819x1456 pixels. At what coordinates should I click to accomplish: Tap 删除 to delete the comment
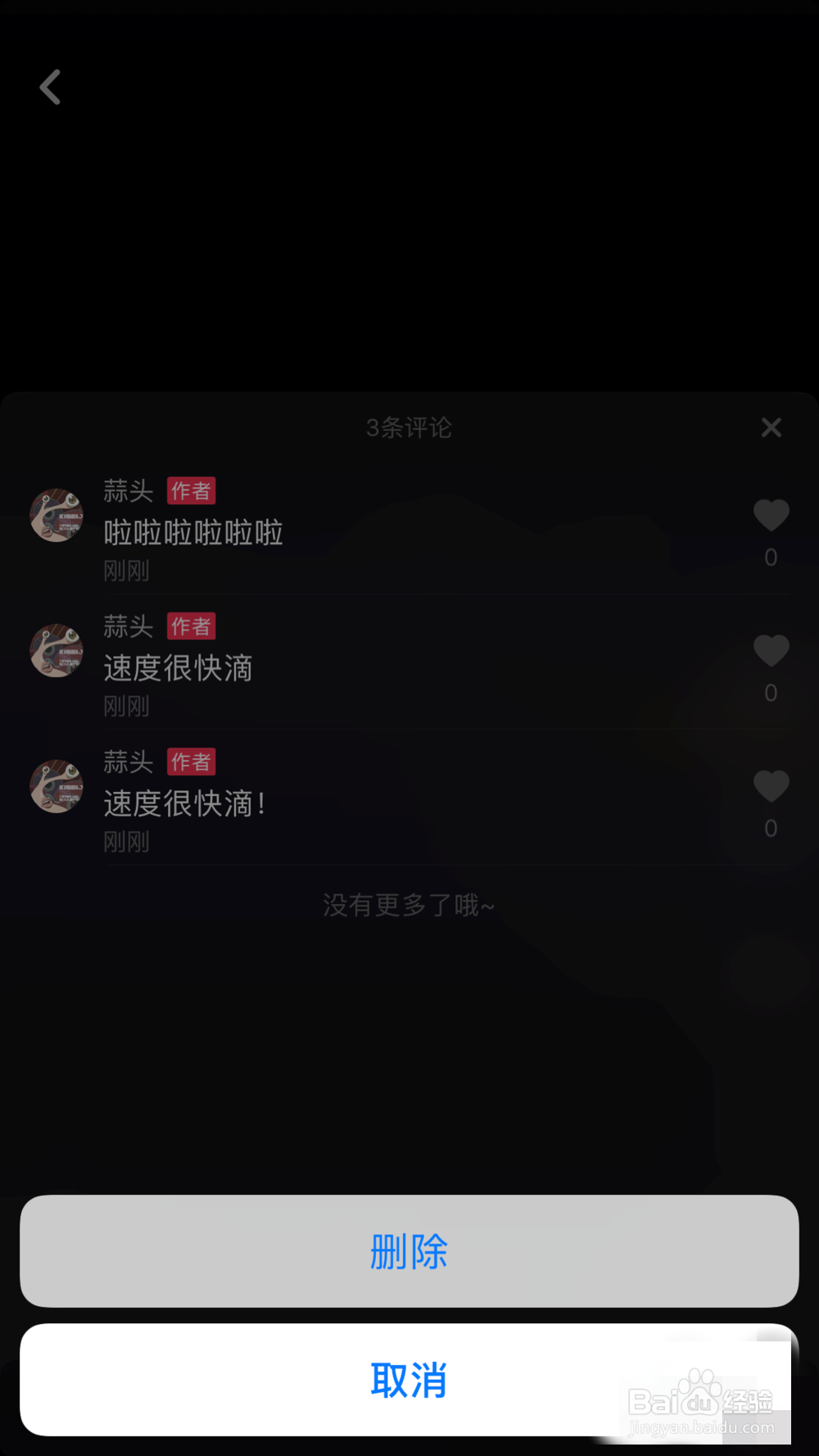coord(409,1250)
